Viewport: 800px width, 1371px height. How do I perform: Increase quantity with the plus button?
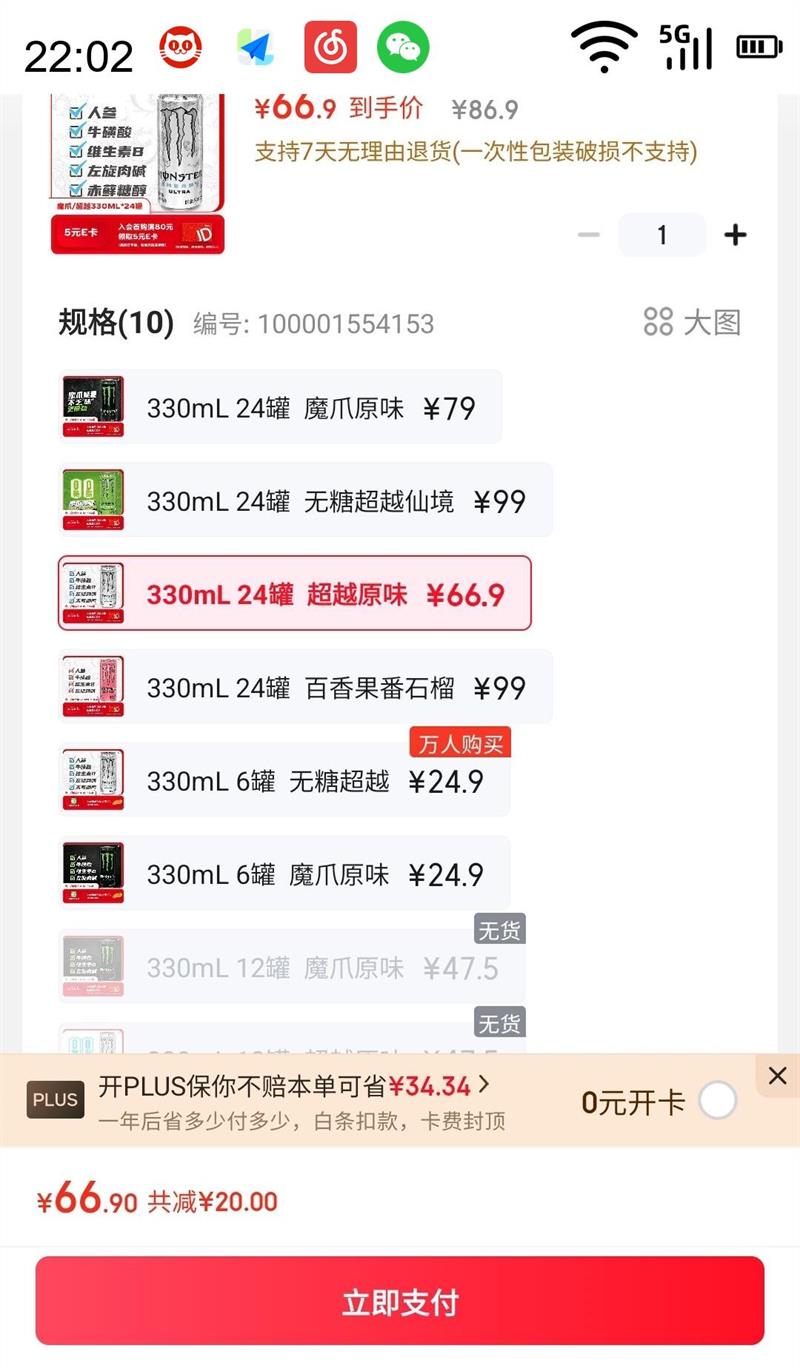pyautogui.click(x=735, y=235)
